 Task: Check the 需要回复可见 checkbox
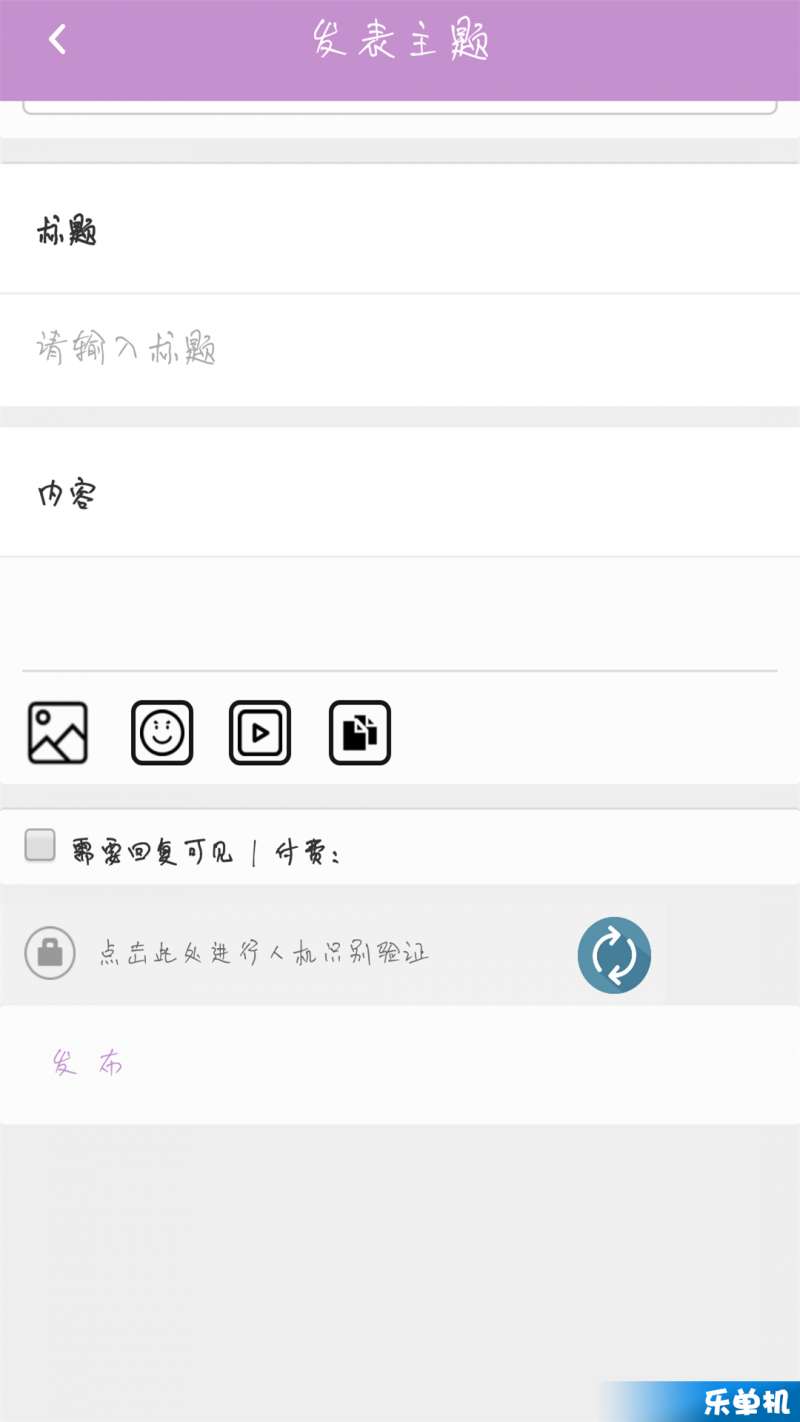(40, 846)
